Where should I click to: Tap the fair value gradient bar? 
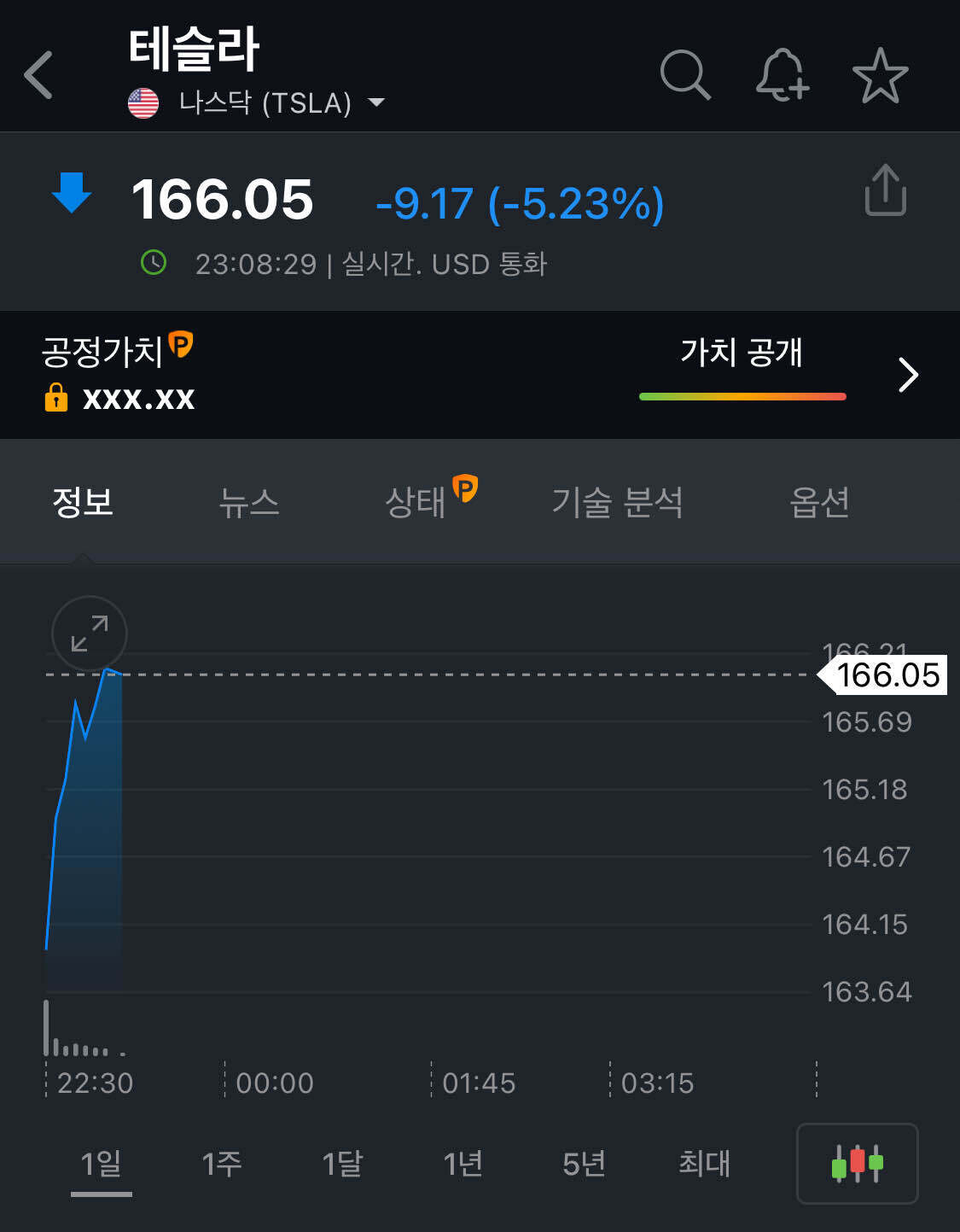click(x=742, y=394)
